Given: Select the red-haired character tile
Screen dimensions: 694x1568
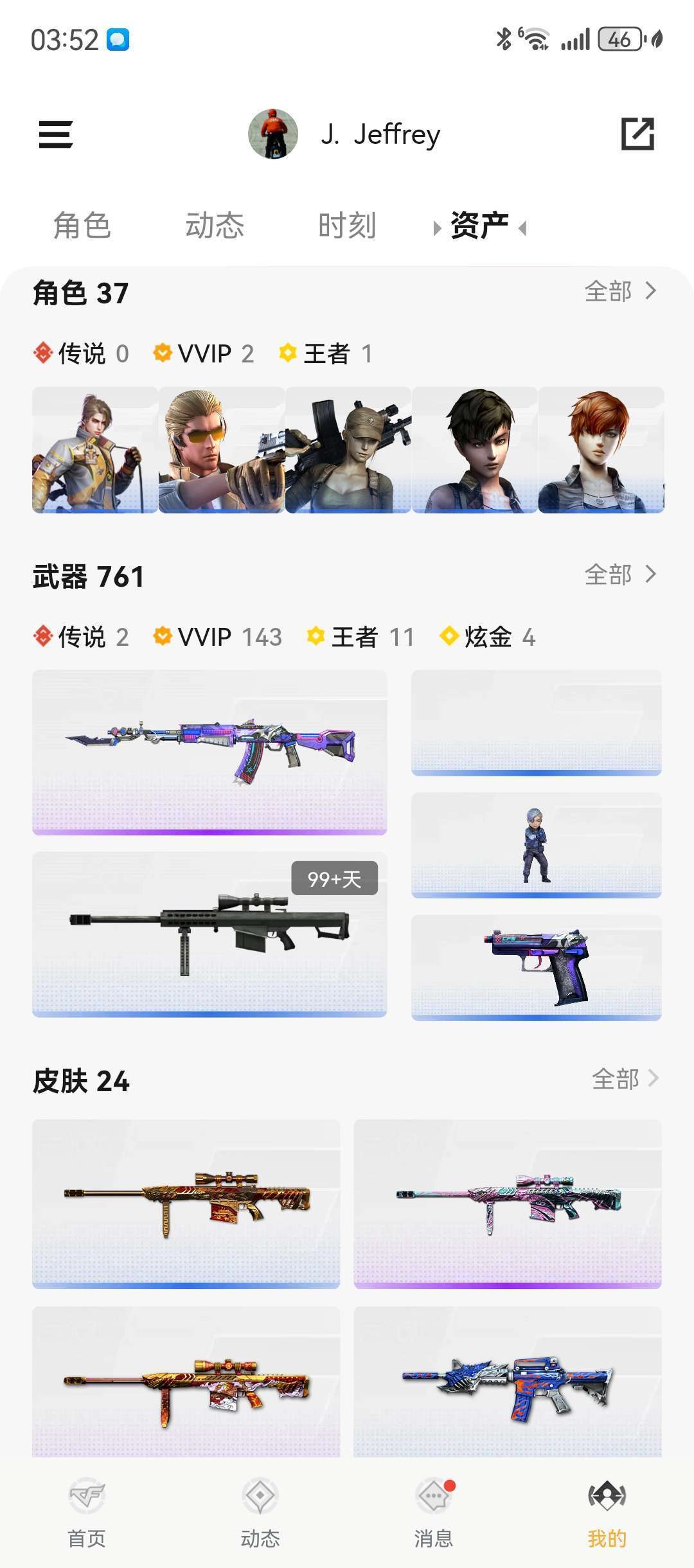Looking at the screenshot, I should pyautogui.click(x=601, y=450).
